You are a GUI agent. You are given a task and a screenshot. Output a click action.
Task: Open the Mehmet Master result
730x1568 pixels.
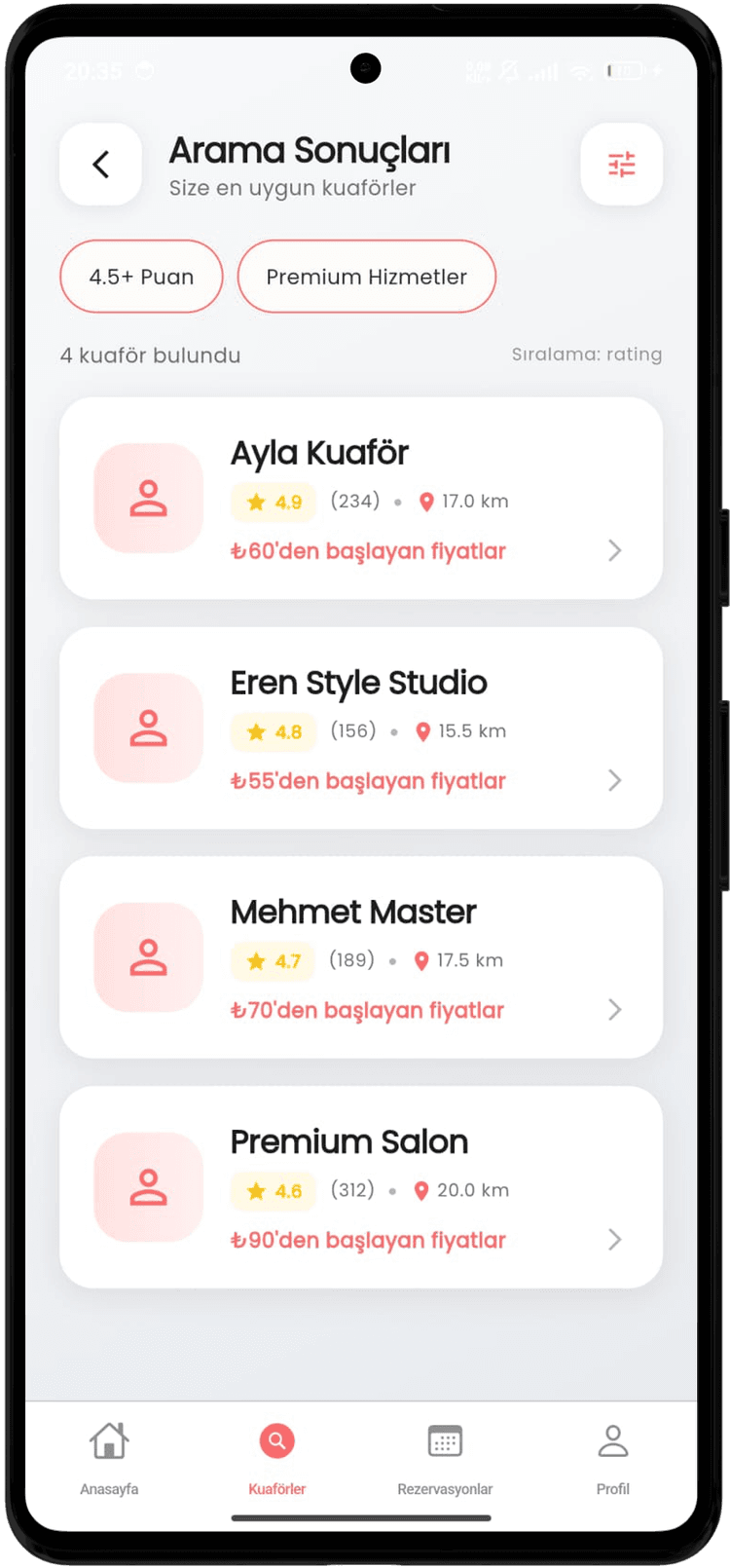(361, 957)
